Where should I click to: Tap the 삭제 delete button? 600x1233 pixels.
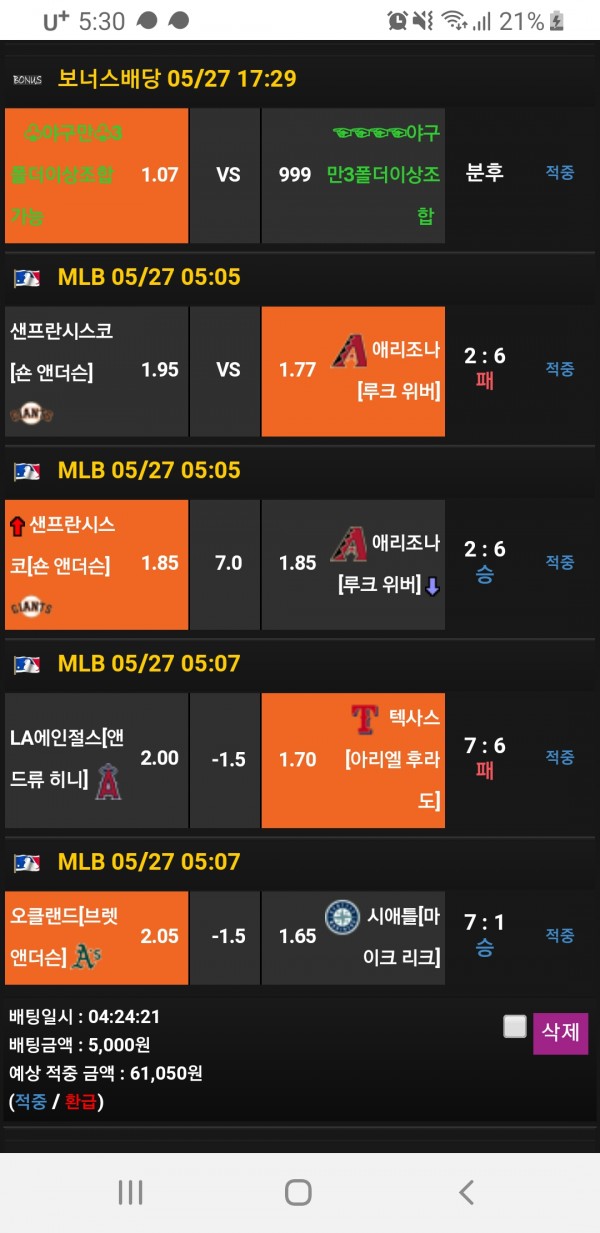click(x=560, y=1032)
